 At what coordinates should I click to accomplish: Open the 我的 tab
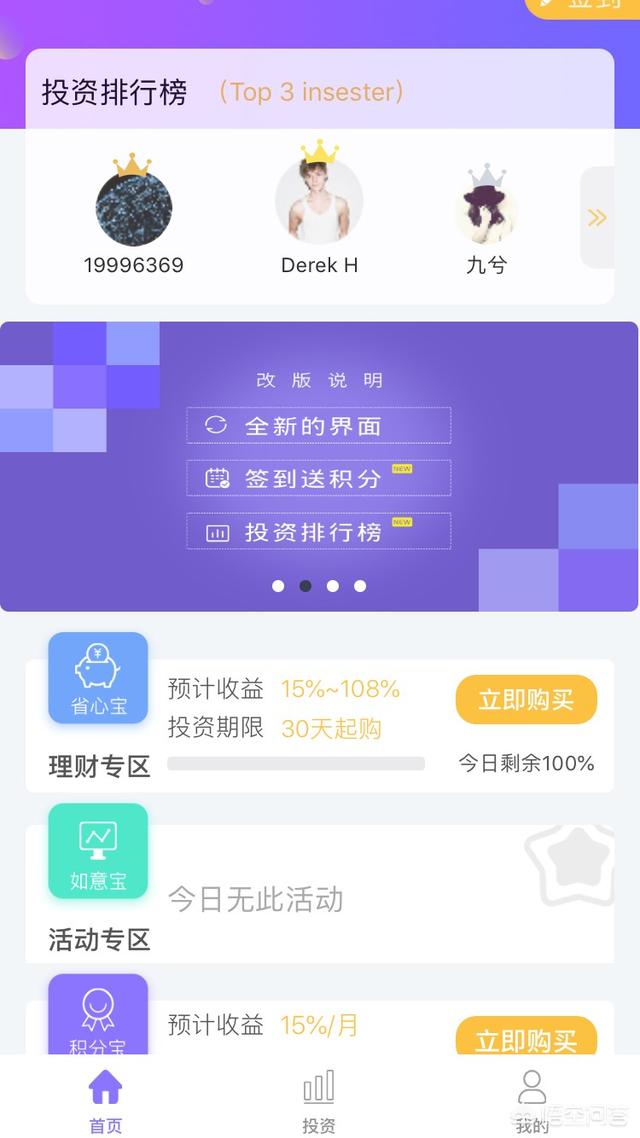coord(532,1100)
